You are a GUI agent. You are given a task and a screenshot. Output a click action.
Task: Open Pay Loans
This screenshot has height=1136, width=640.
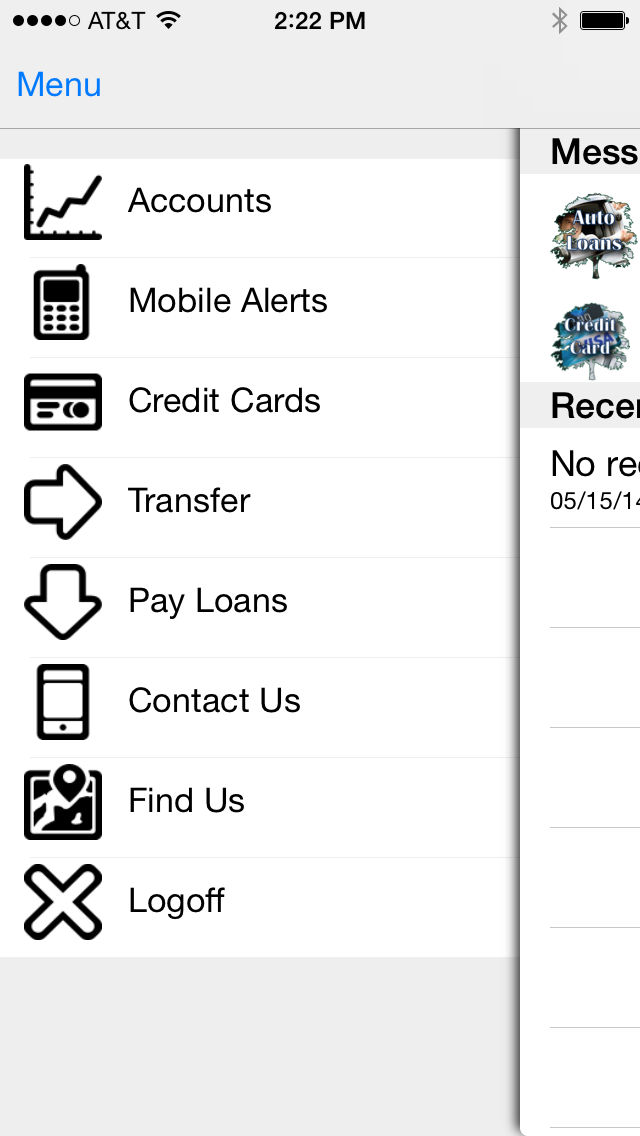click(259, 601)
